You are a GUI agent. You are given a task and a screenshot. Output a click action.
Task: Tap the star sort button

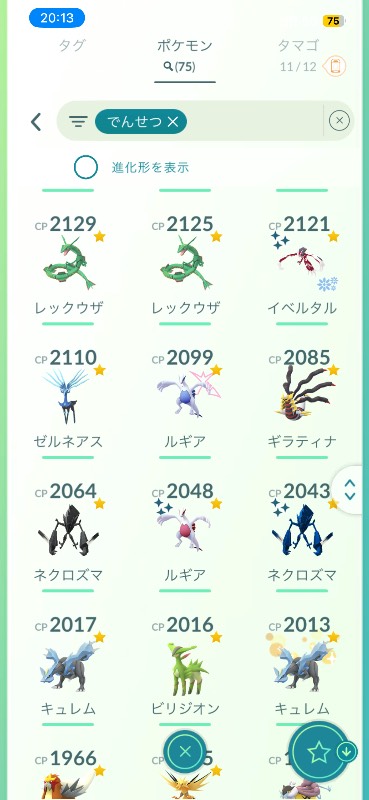[319, 752]
